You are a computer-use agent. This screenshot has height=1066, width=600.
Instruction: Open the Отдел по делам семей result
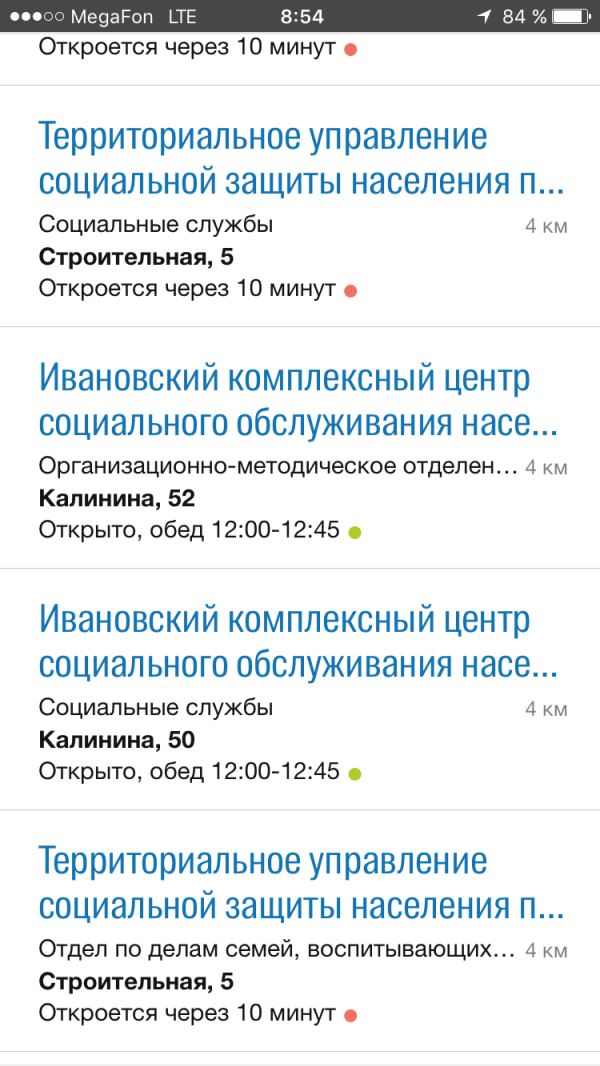click(x=300, y=931)
